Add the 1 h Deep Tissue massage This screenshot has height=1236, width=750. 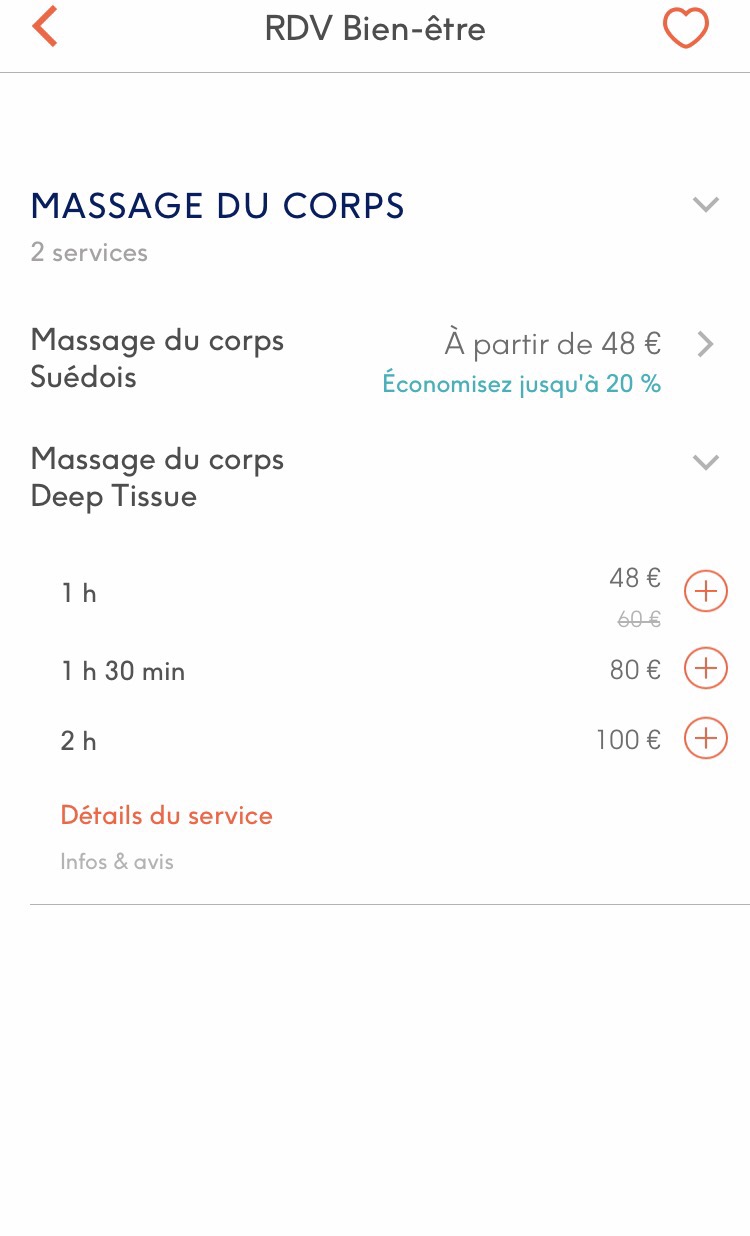(x=705, y=592)
